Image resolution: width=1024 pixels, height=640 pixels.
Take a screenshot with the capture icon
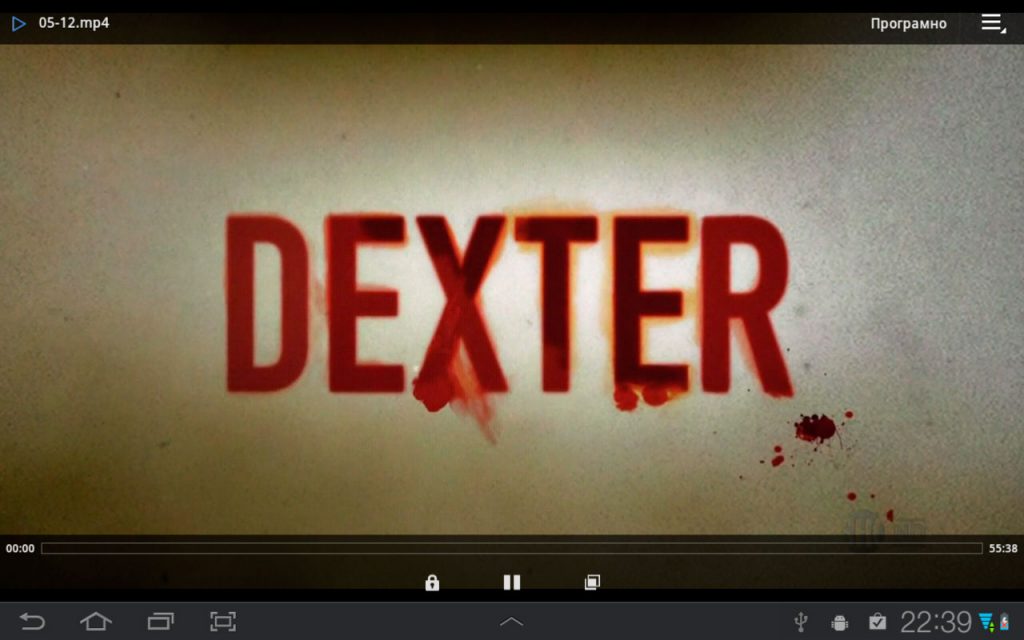[223, 621]
